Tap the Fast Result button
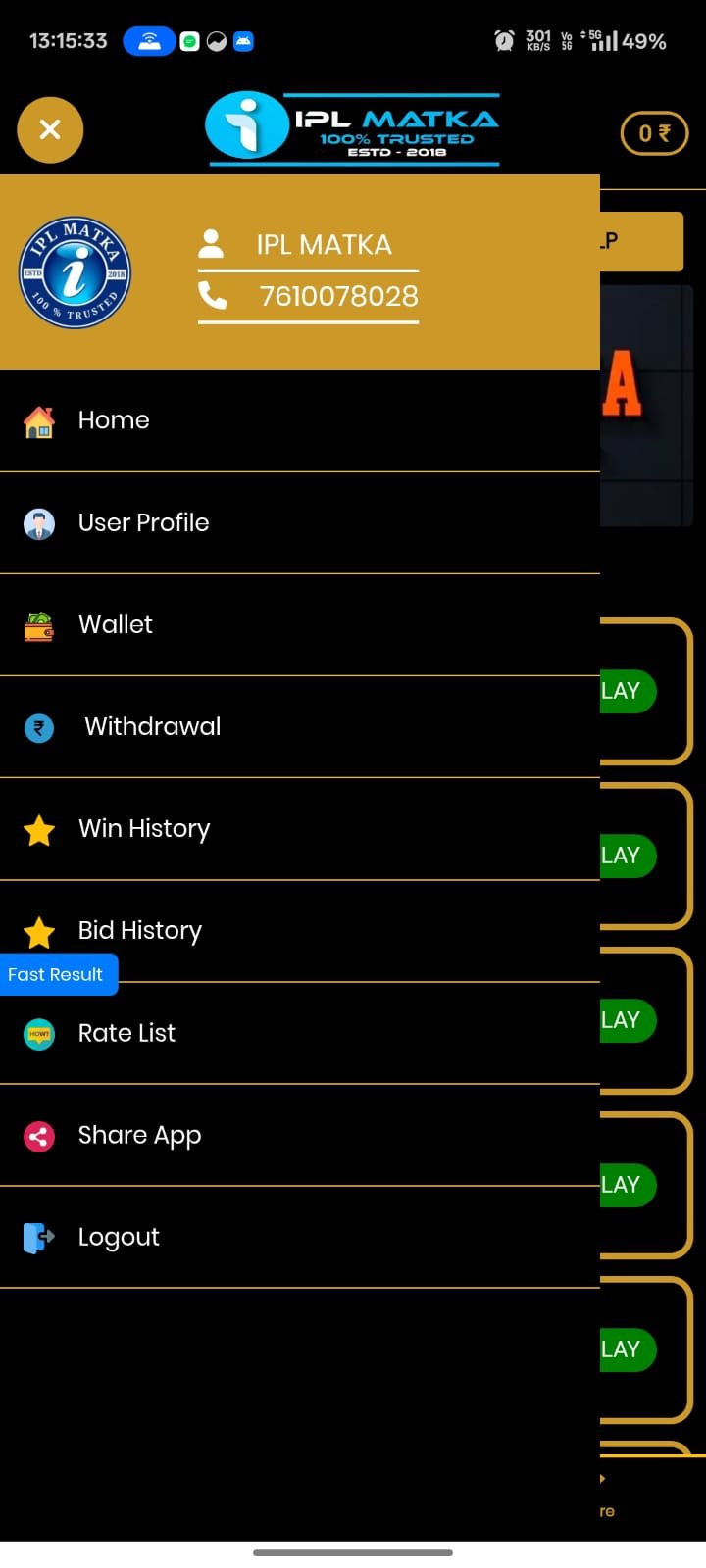The height and width of the screenshot is (1568, 706). tap(56, 974)
